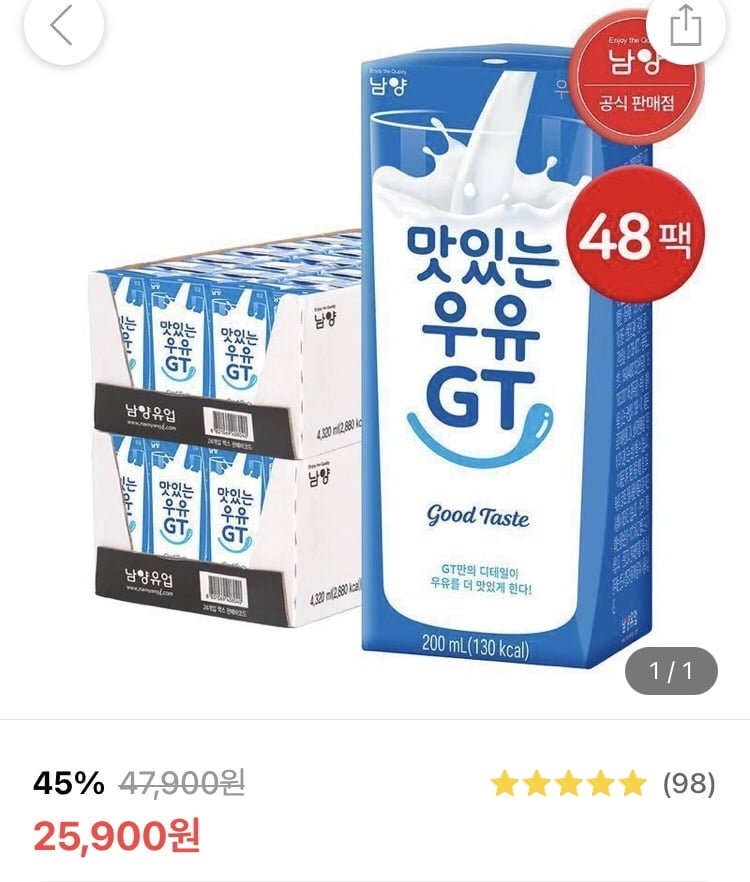The image size is (750, 882).
Task: View the 98 star-rating reviews
Action: tap(603, 784)
